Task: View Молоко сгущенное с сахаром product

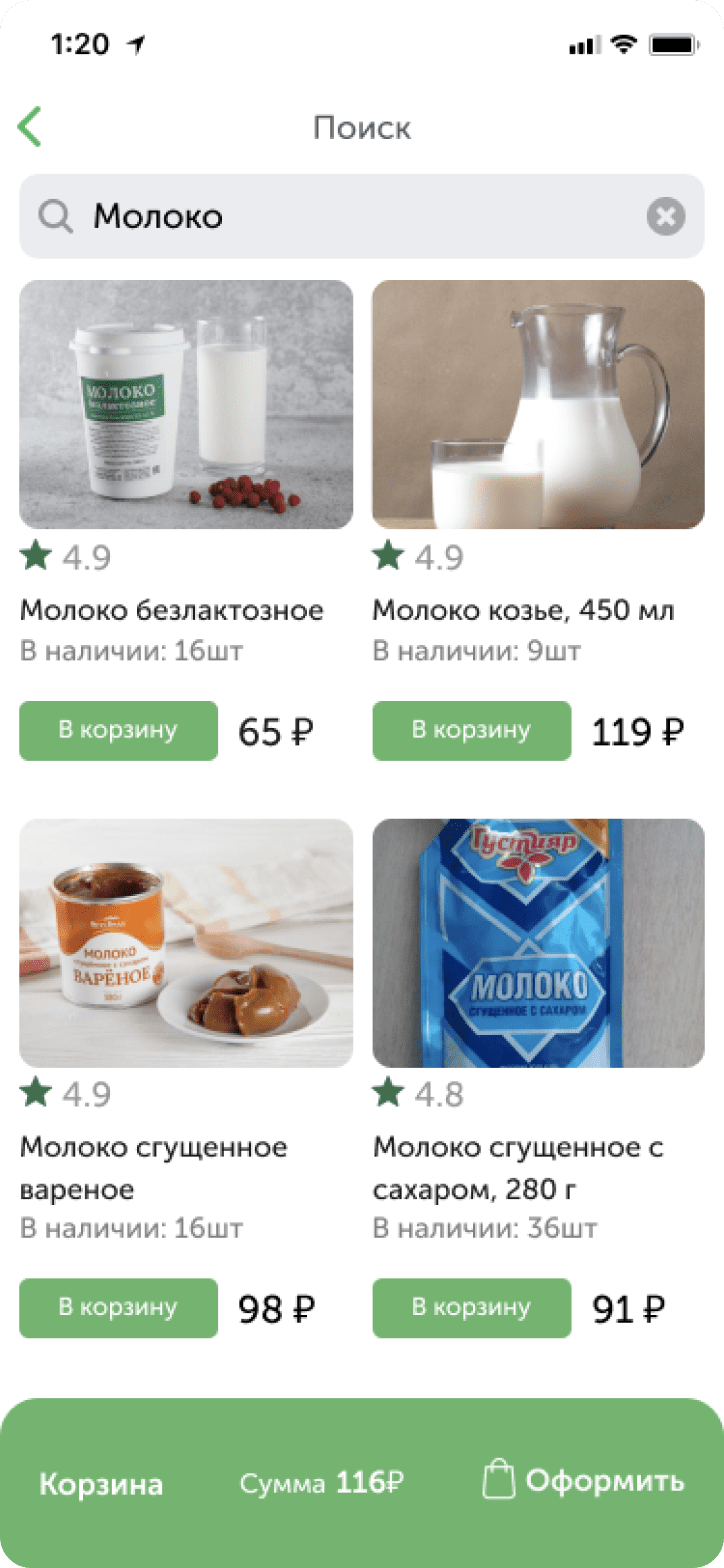Action: coord(538,943)
